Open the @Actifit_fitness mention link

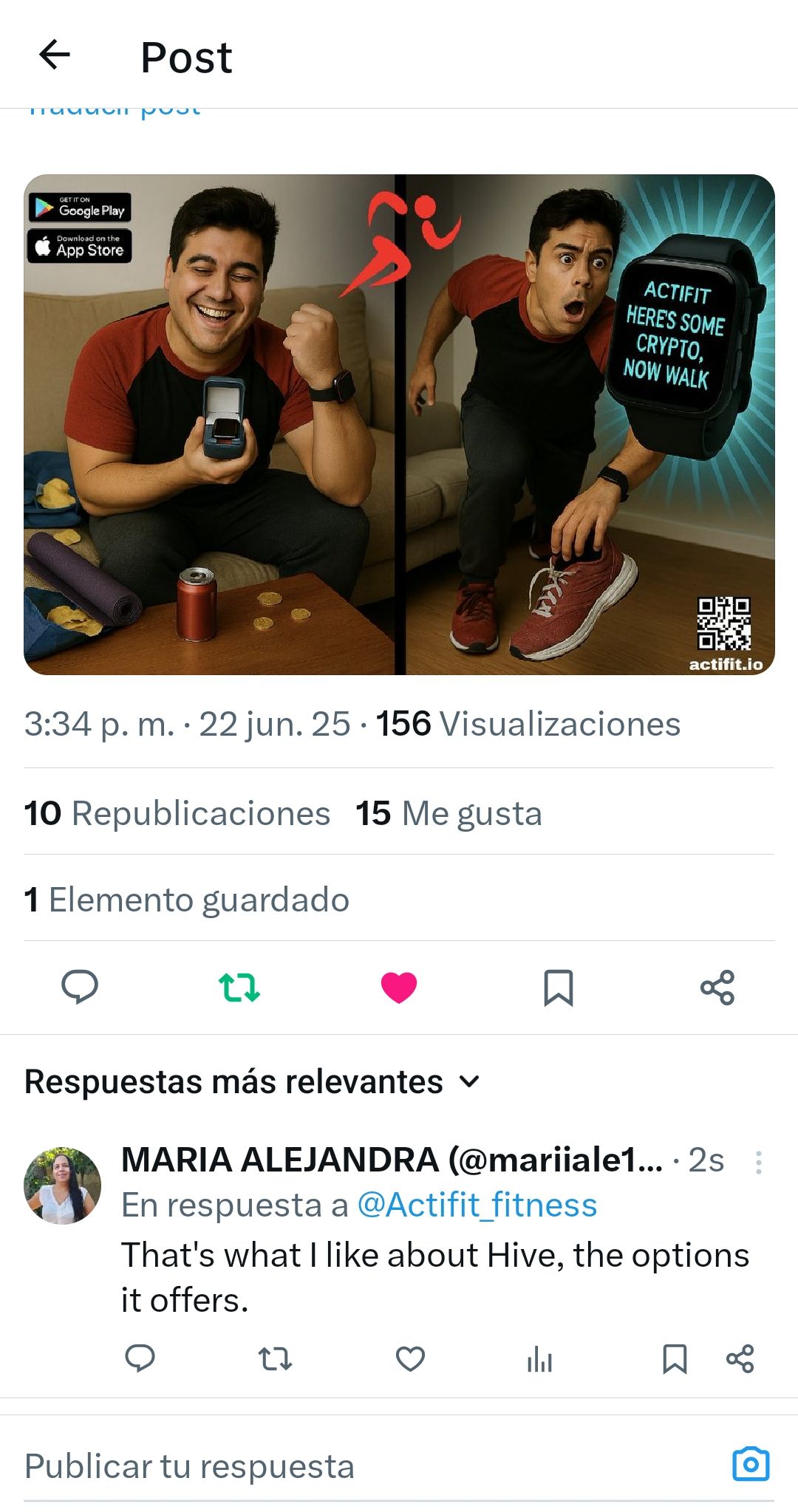coord(477,1205)
